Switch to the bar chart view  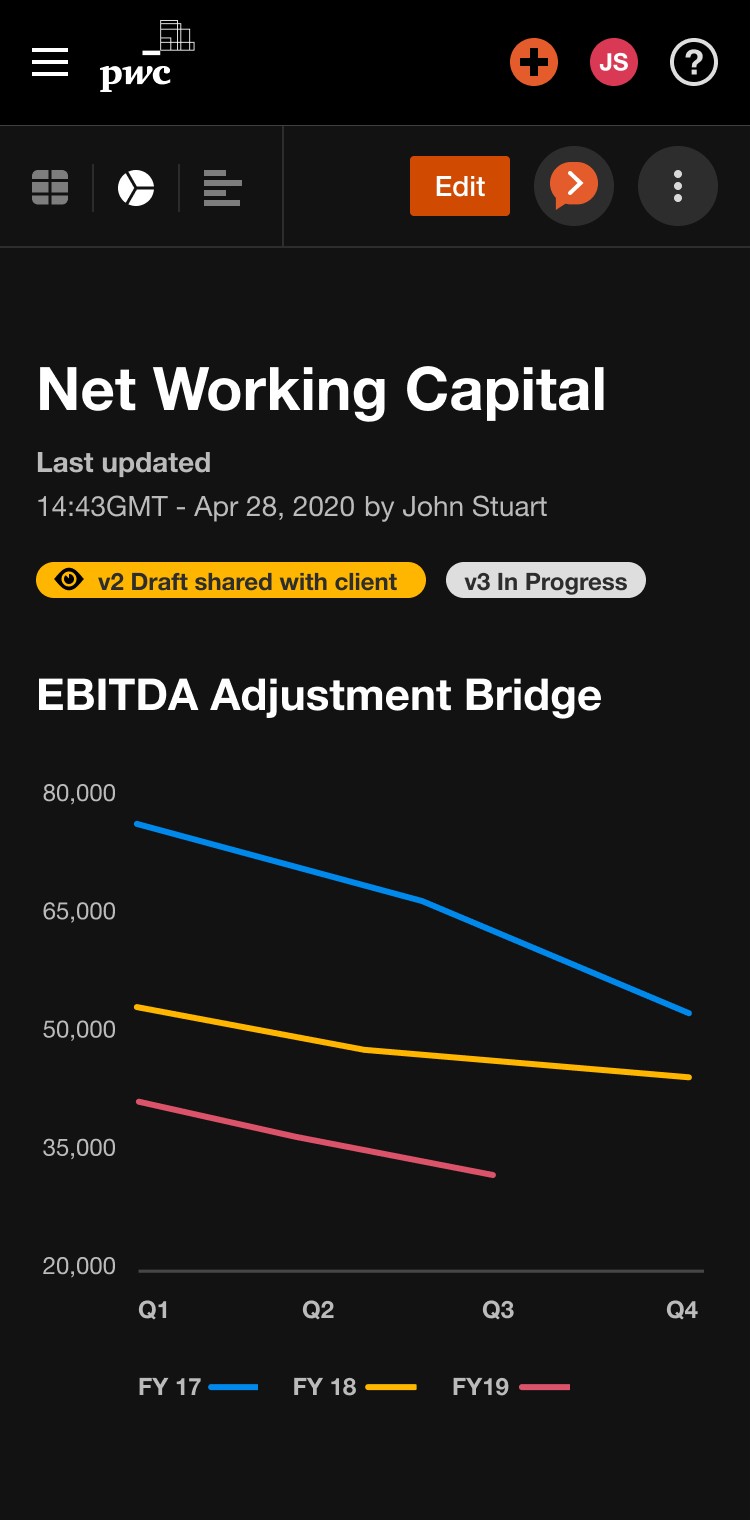pos(222,187)
